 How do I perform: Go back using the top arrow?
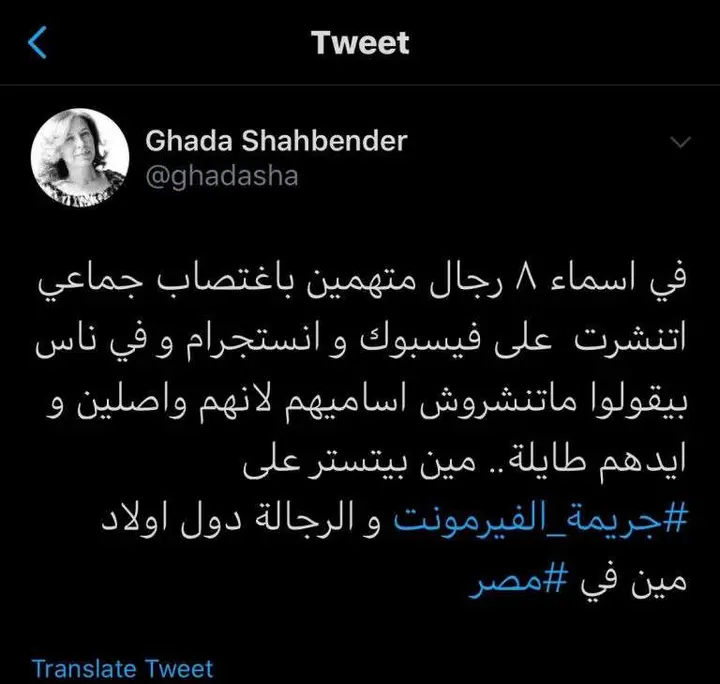(38, 43)
